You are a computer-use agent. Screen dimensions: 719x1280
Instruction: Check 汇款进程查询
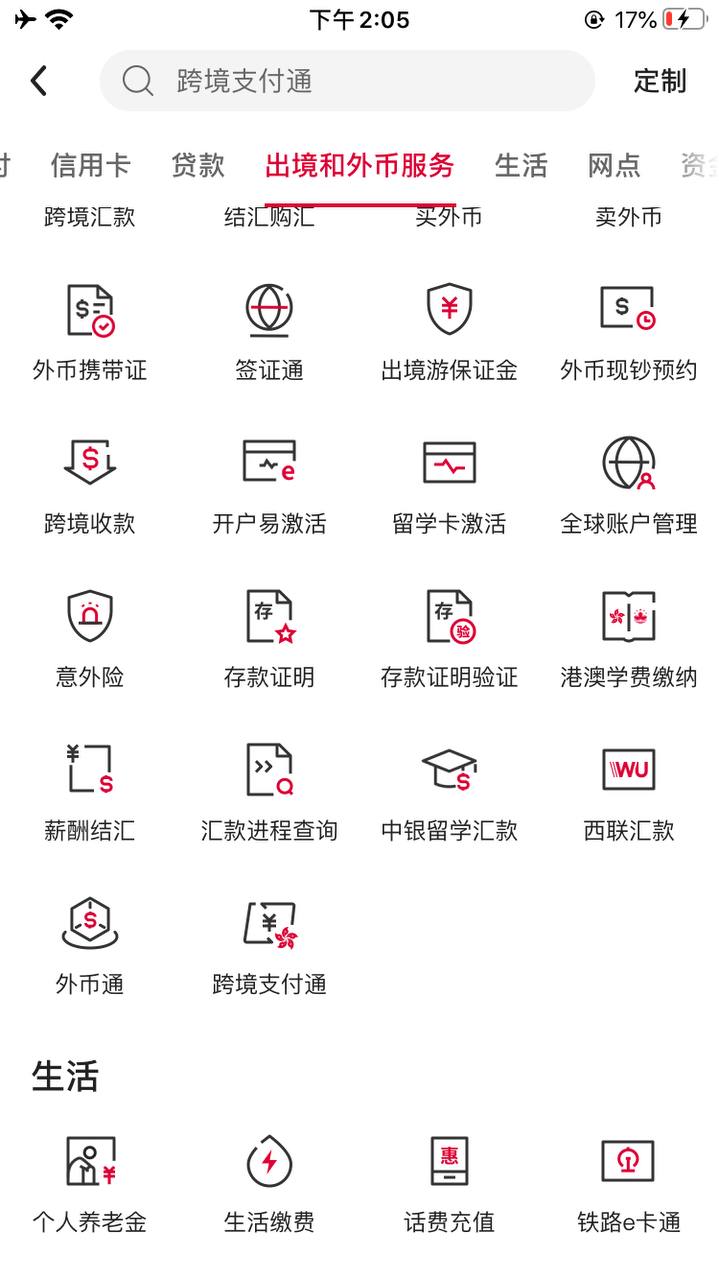[x=269, y=792]
